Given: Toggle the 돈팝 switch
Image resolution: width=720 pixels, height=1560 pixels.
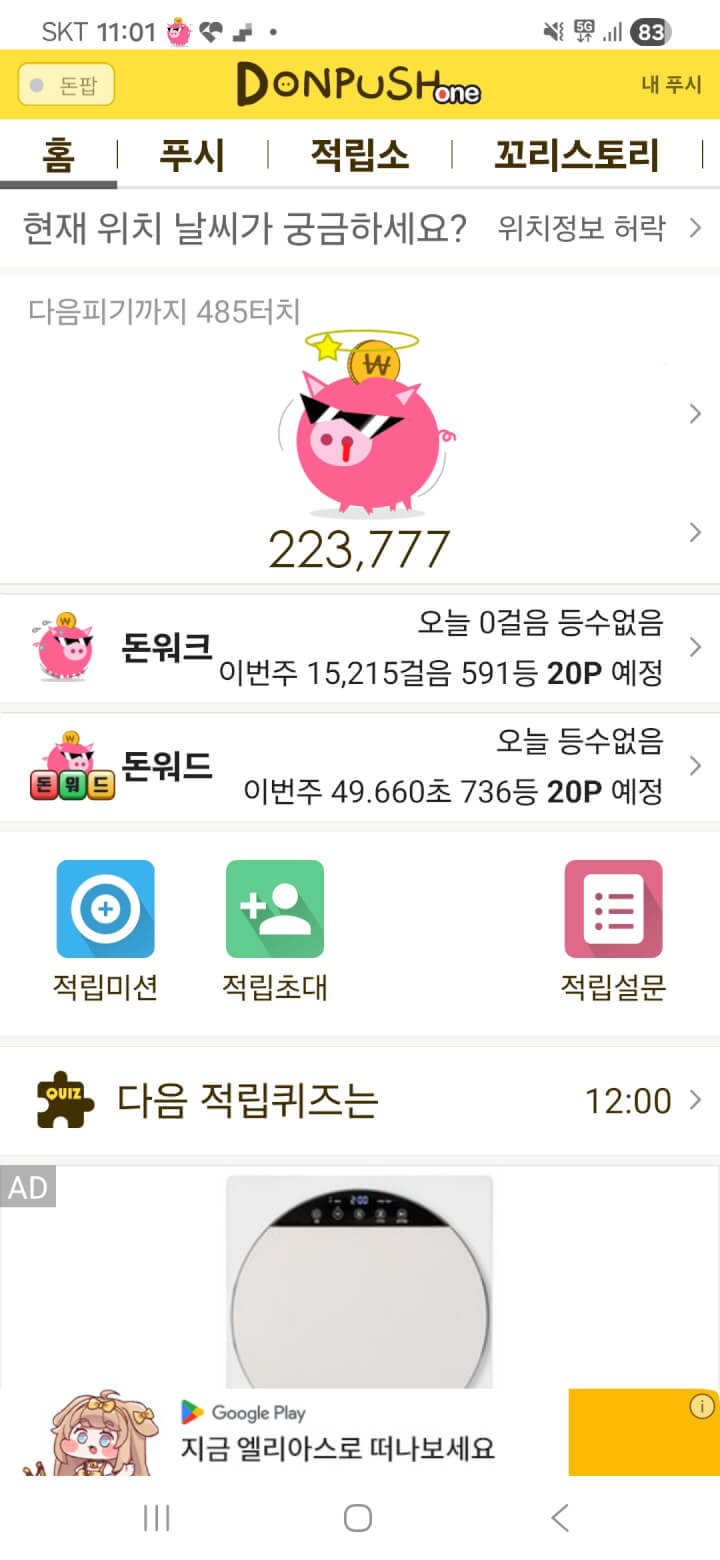Looking at the screenshot, I should pyautogui.click(x=66, y=85).
